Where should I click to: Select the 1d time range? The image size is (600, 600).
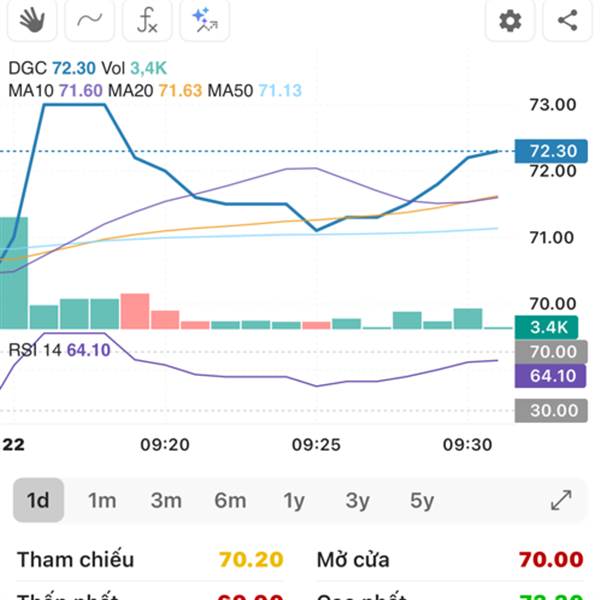tap(38, 500)
